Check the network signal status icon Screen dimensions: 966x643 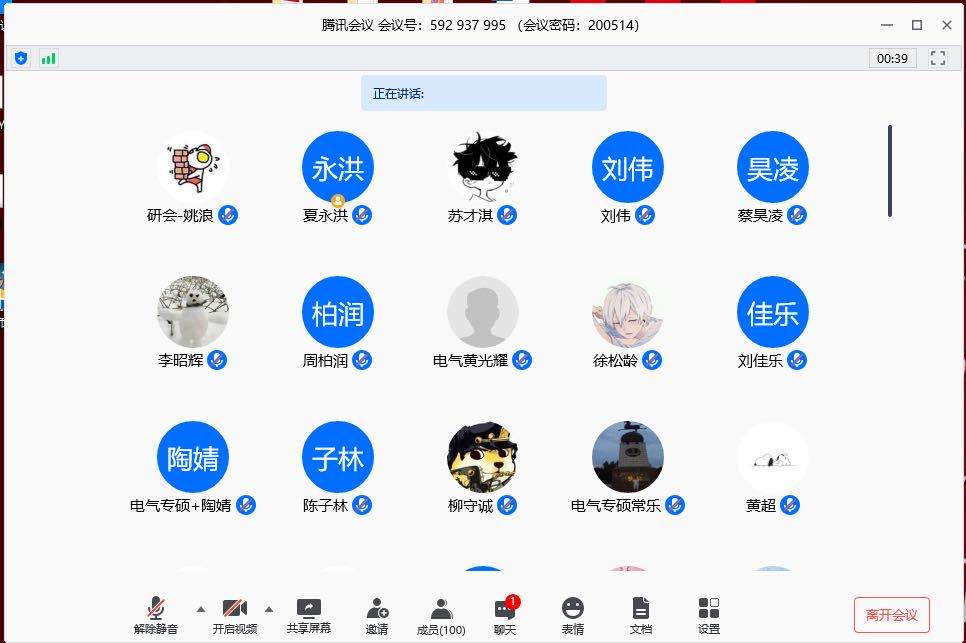tap(48, 58)
